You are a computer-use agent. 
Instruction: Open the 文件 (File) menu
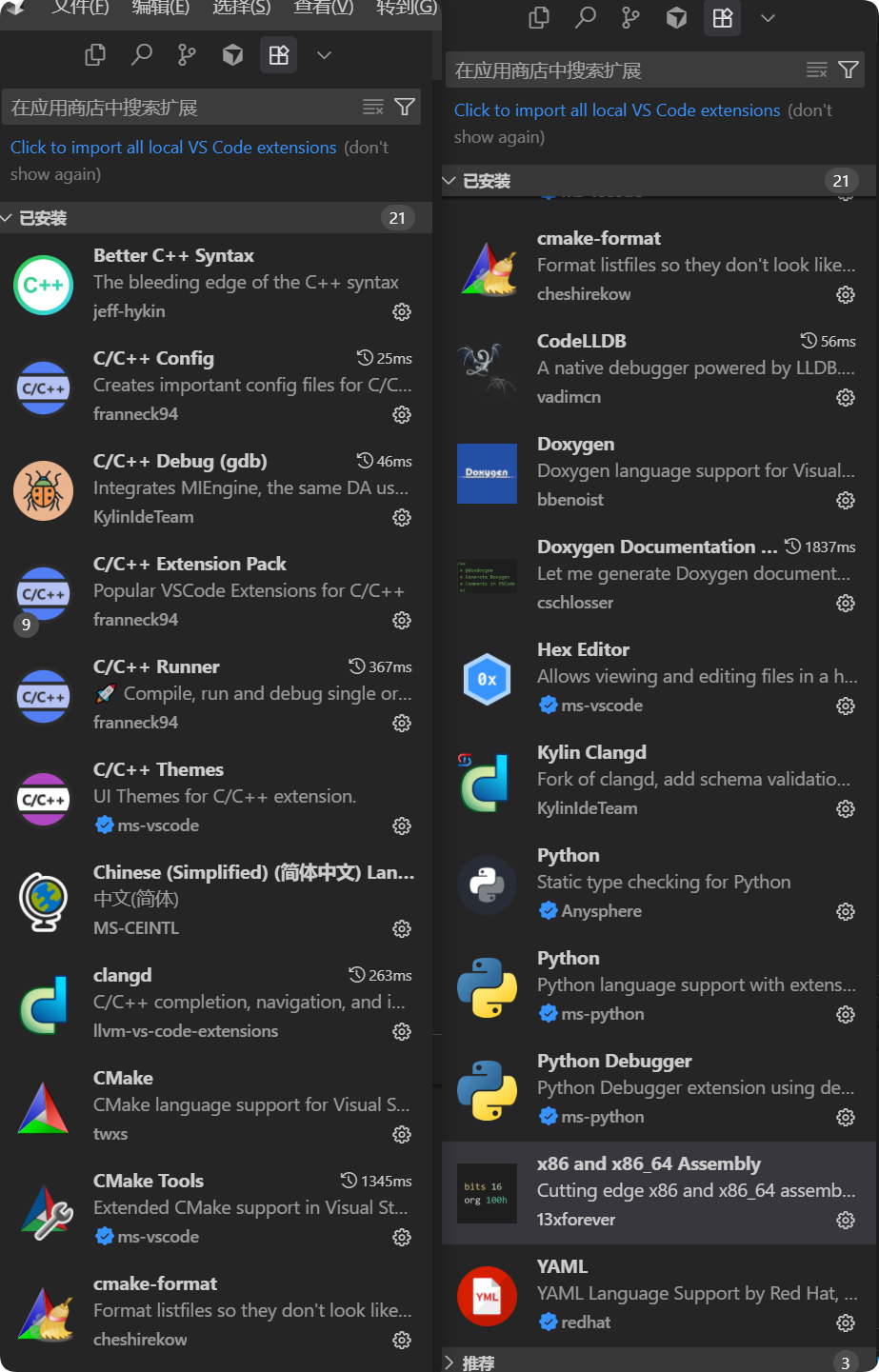click(x=80, y=8)
